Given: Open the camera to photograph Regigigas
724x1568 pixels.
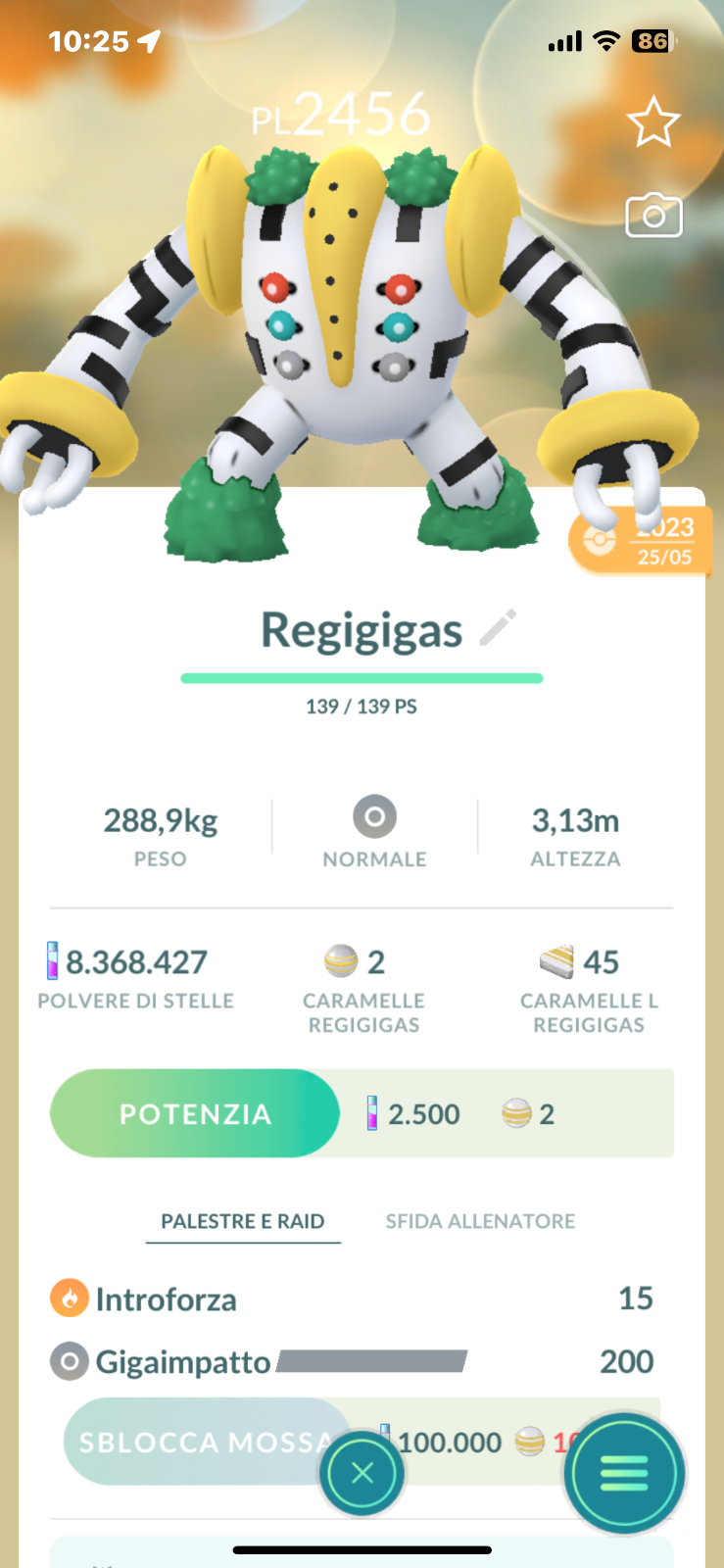Looking at the screenshot, I should point(653,215).
